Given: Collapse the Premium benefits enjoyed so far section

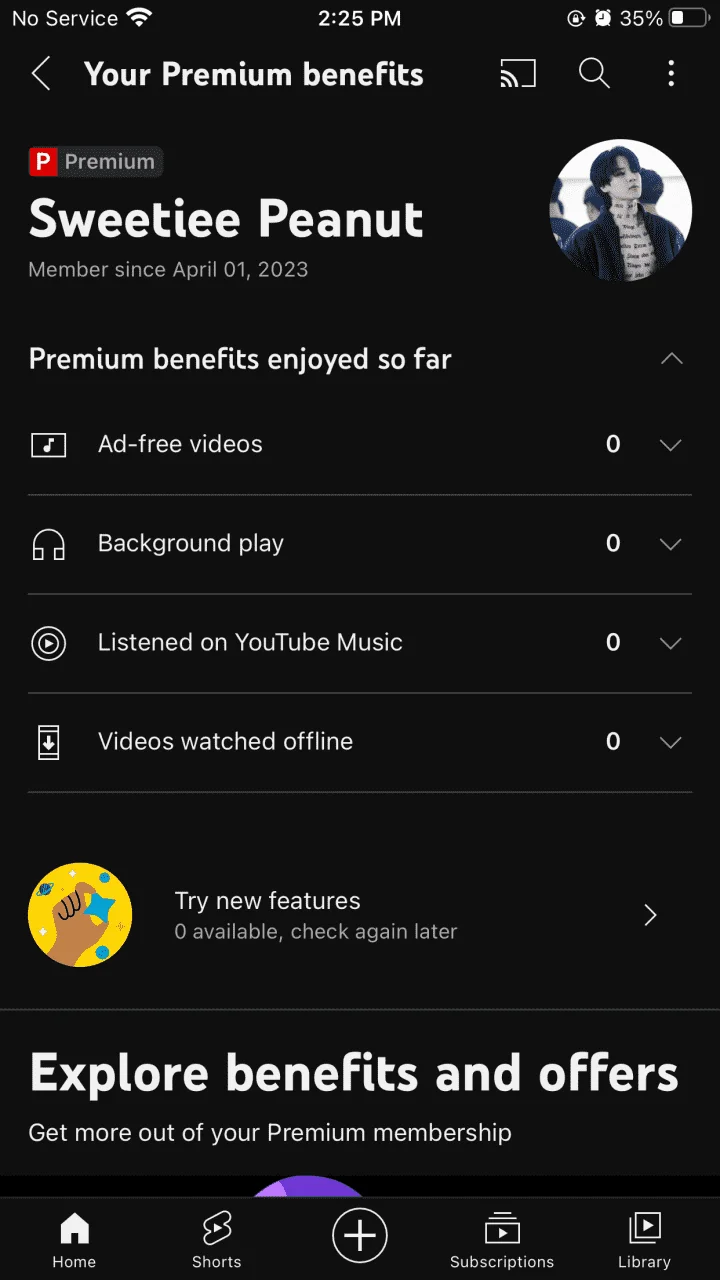Looking at the screenshot, I should pos(672,359).
